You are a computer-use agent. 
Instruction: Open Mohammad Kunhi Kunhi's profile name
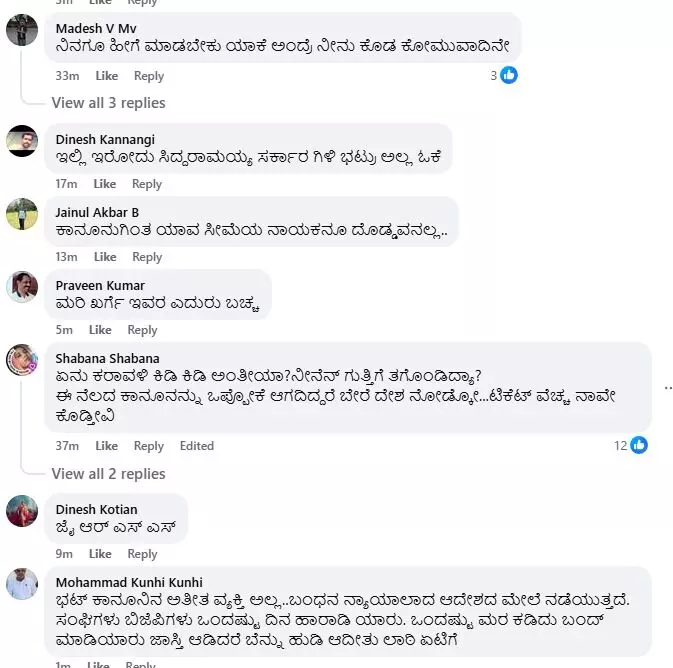coord(128,582)
